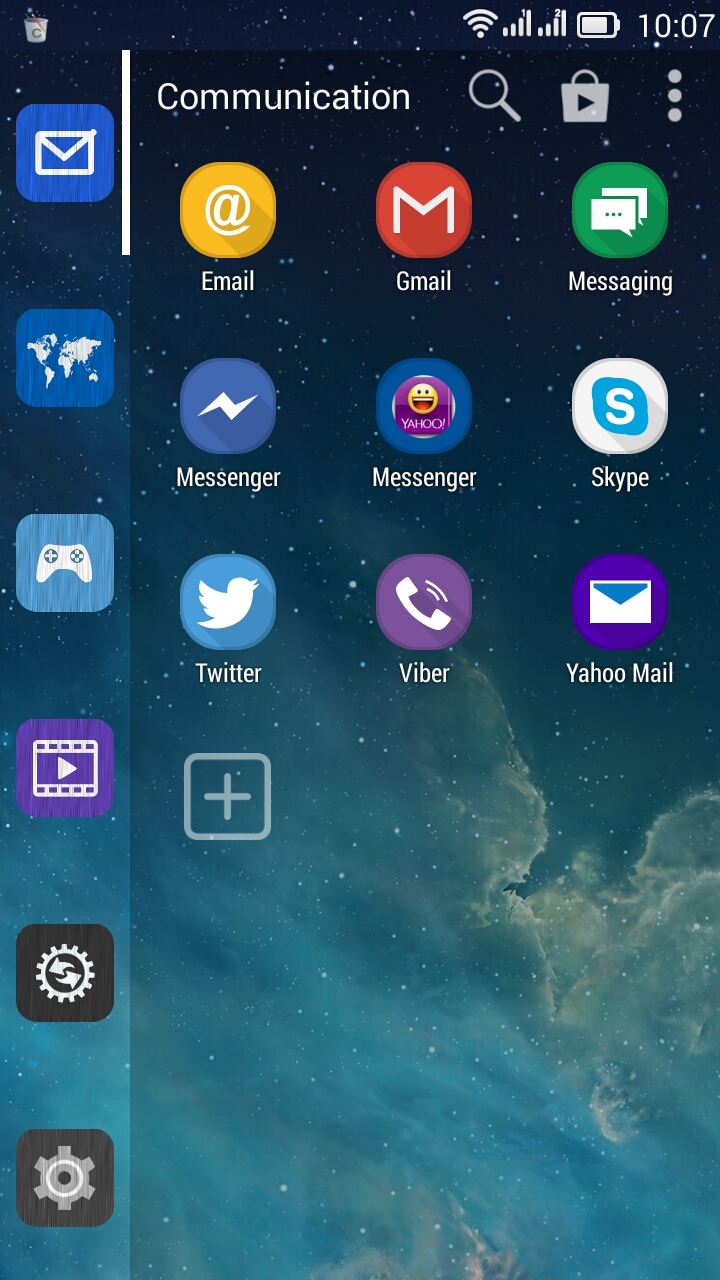Open the gear with arrows category
720x1280 pixels.
[65, 973]
